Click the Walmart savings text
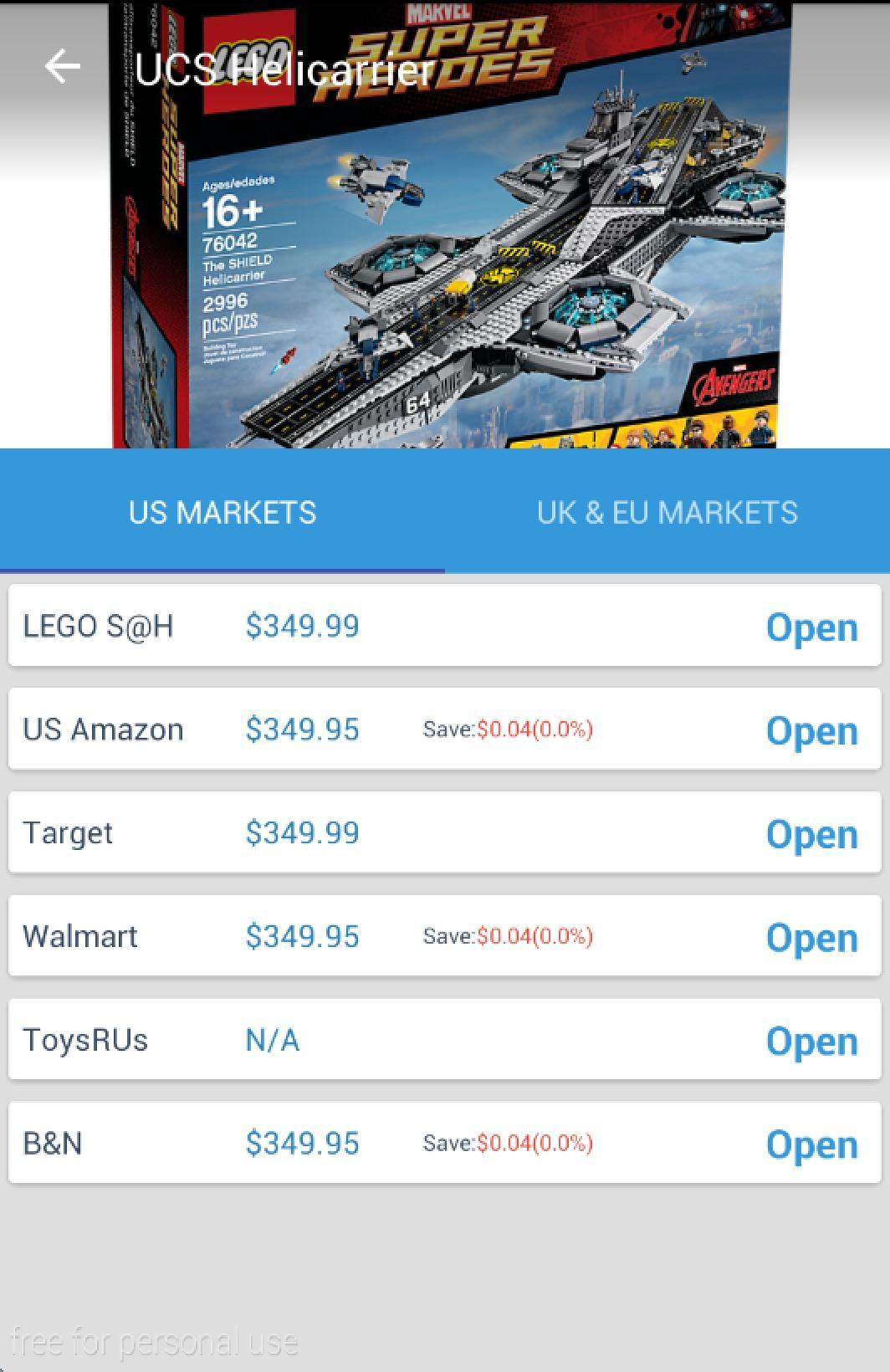This screenshot has height=1372, width=890. click(509, 937)
